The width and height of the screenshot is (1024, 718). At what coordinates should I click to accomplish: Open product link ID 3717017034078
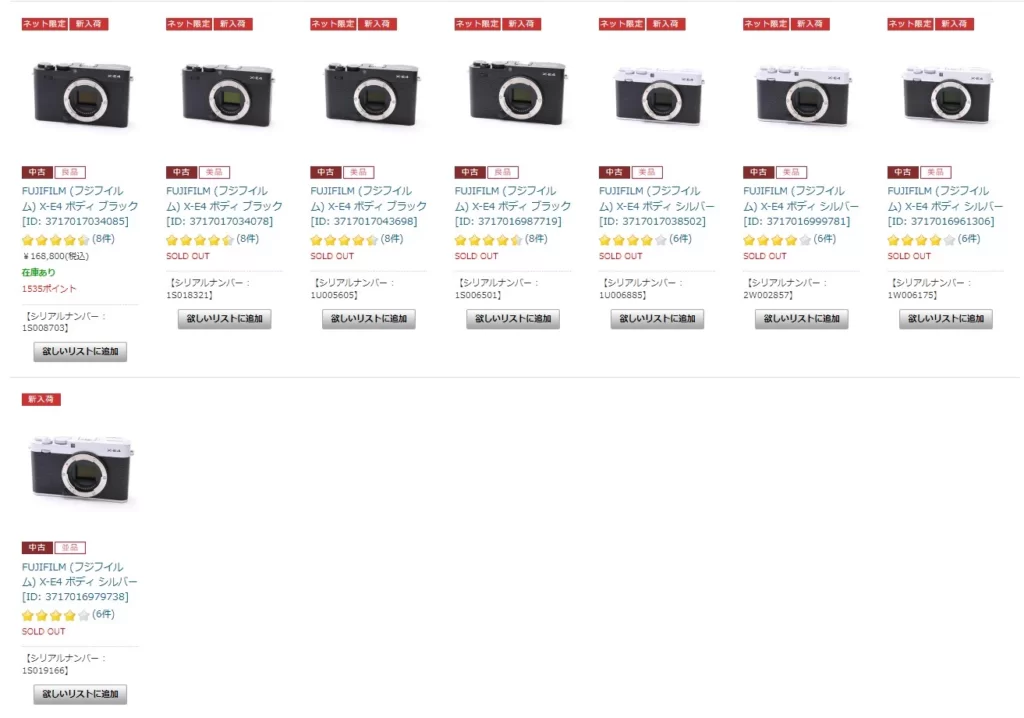coord(224,206)
